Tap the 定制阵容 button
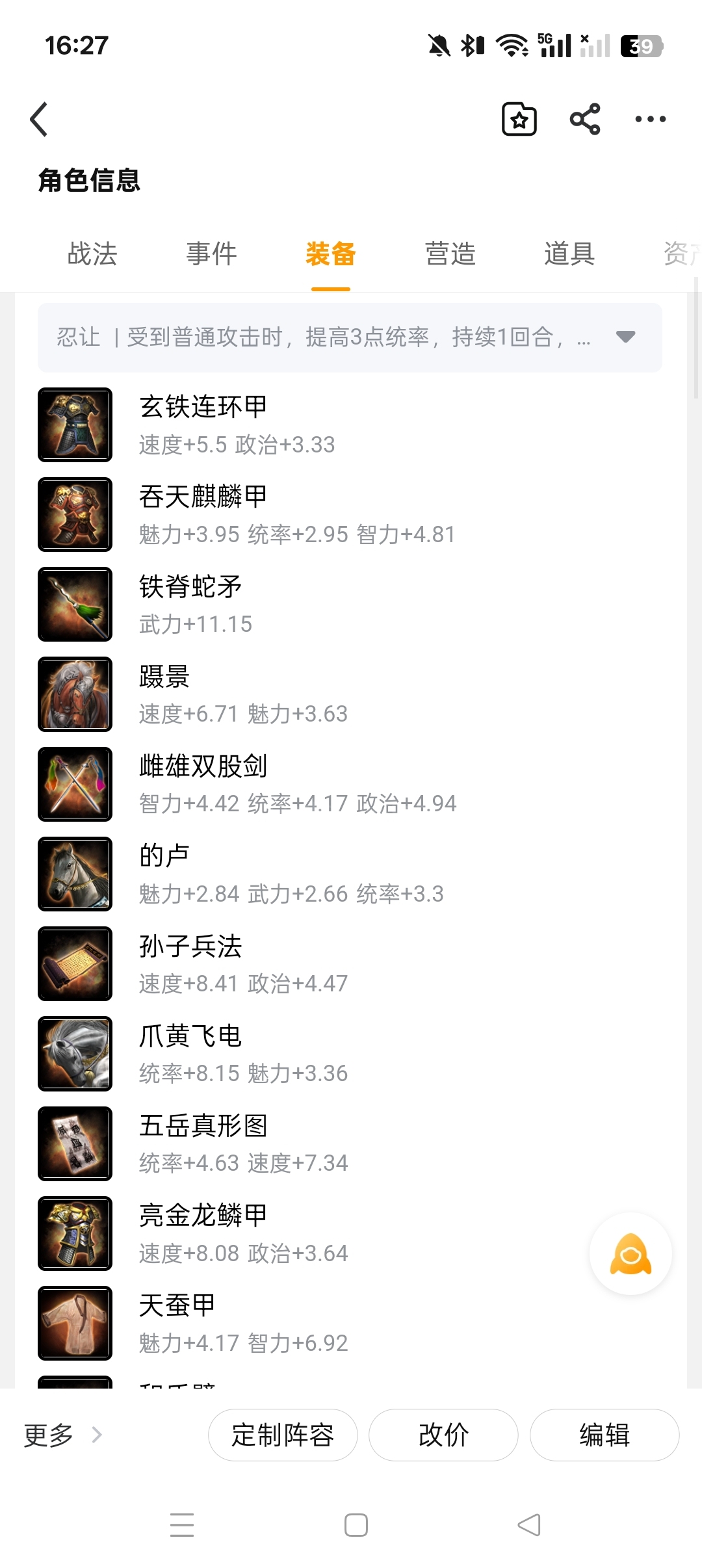Screen dimensions: 702x1568 coord(283,1435)
